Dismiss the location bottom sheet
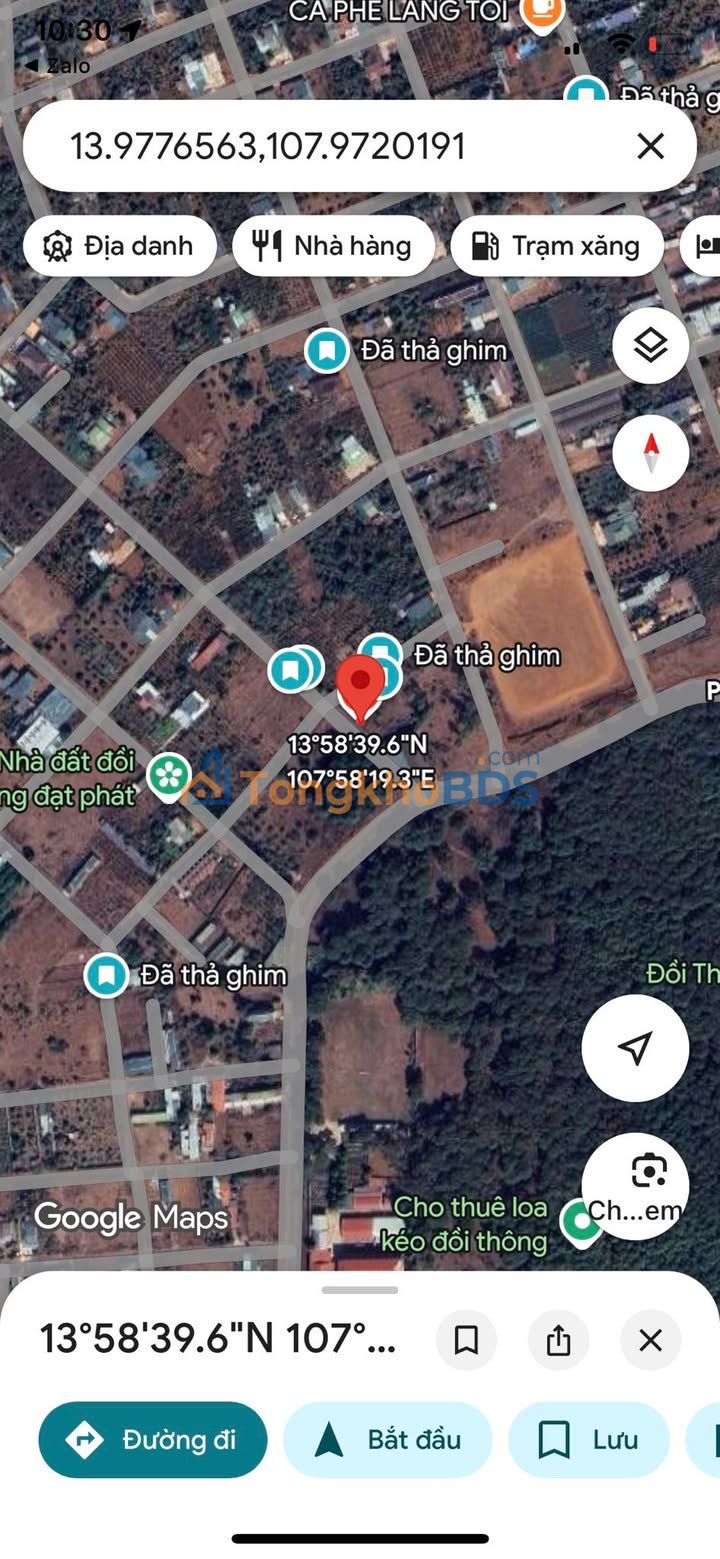This screenshot has width=720, height=1559. (650, 1340)
